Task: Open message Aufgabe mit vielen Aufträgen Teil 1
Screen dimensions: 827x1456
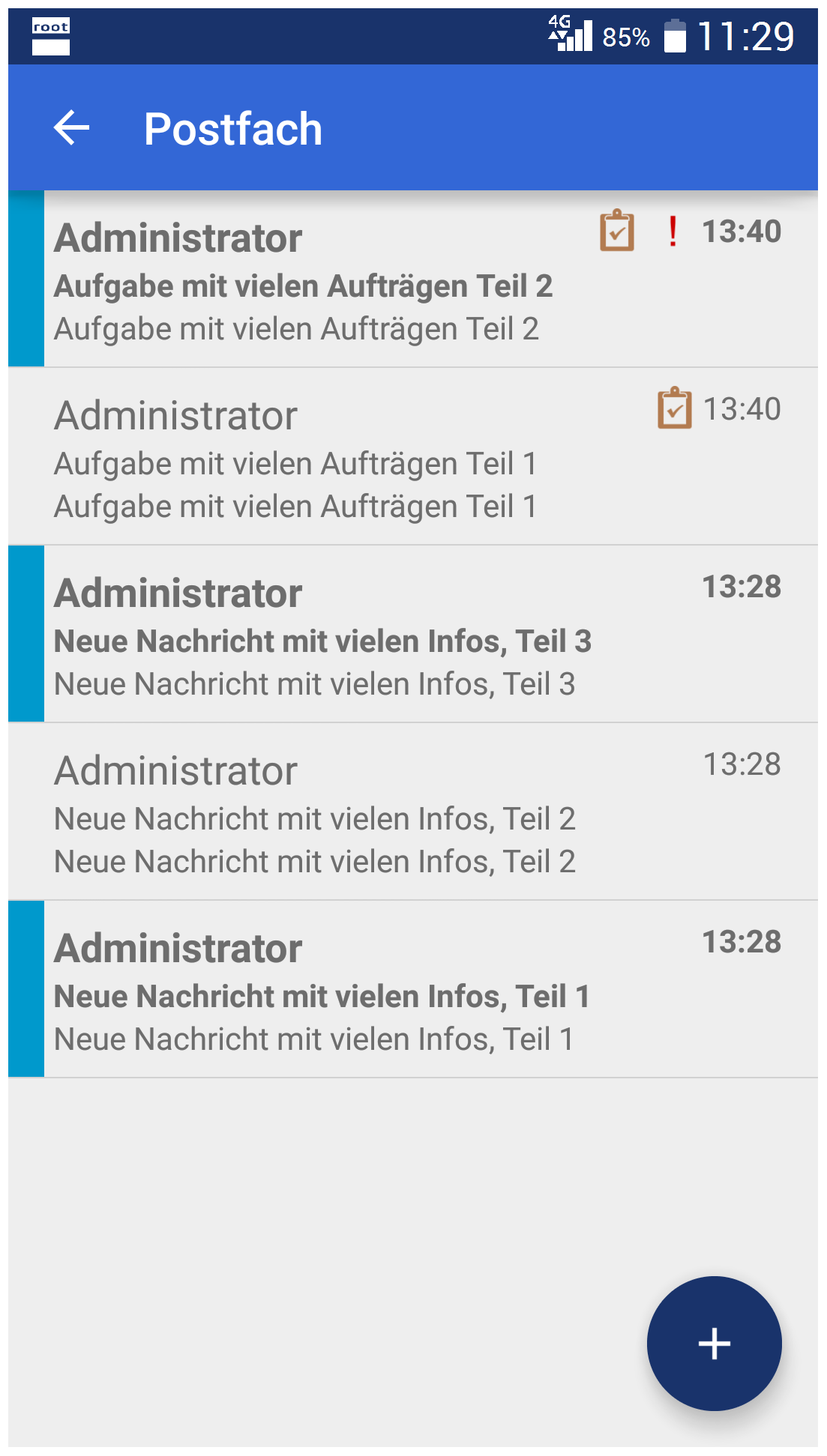Action: [413, 456]
